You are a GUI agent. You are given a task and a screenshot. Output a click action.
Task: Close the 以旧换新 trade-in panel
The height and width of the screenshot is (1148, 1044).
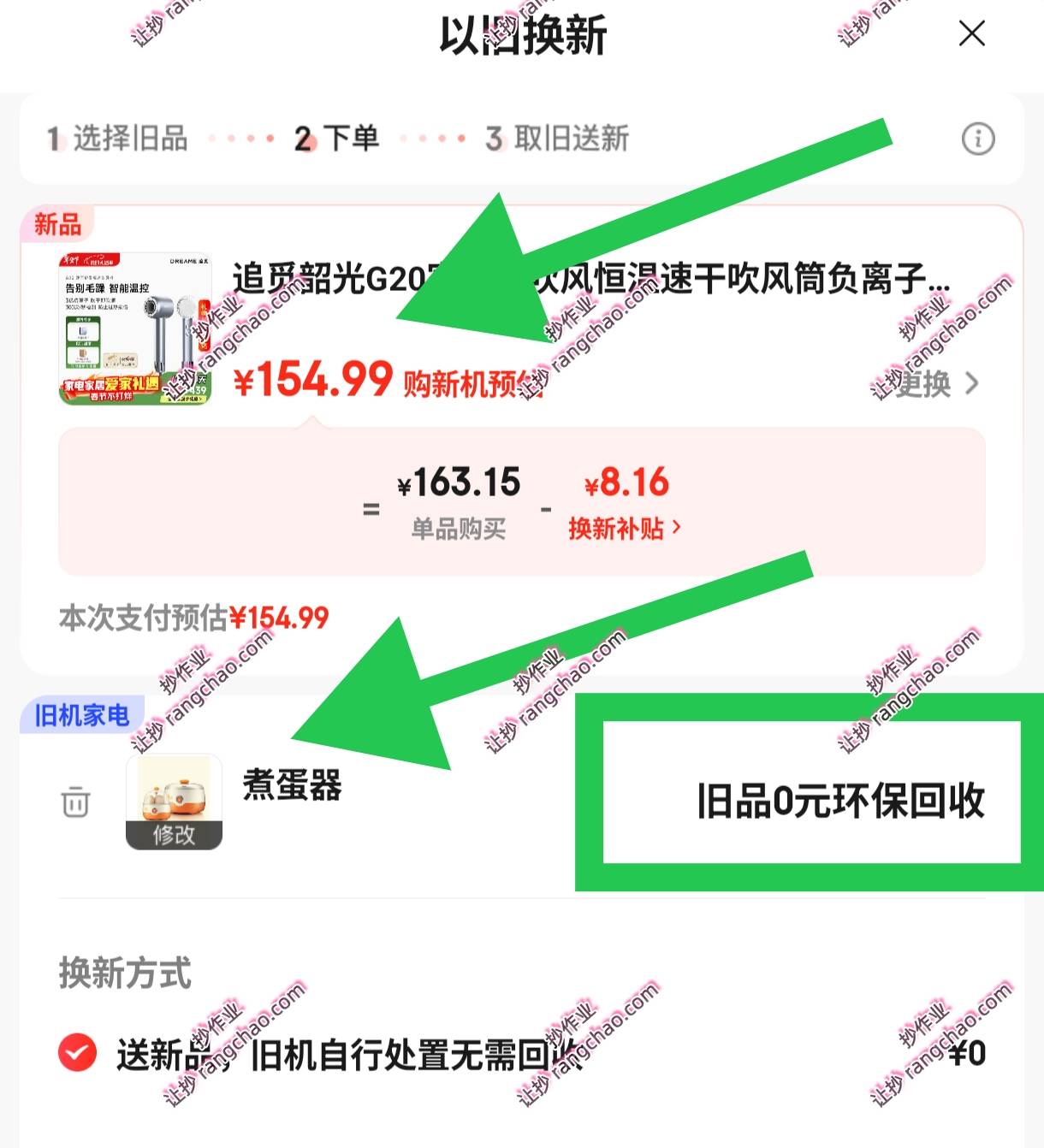(x=971, y=34)
